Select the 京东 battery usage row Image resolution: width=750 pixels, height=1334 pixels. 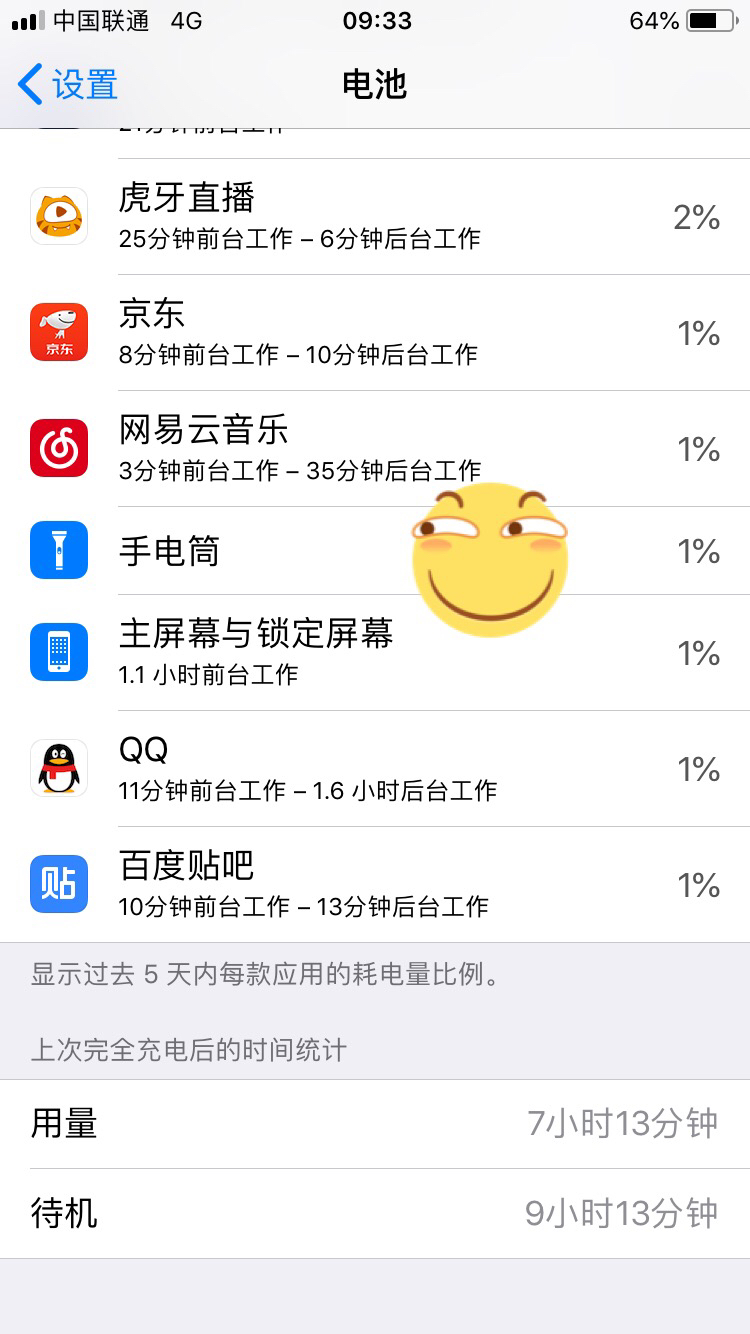tap(375, 332)
